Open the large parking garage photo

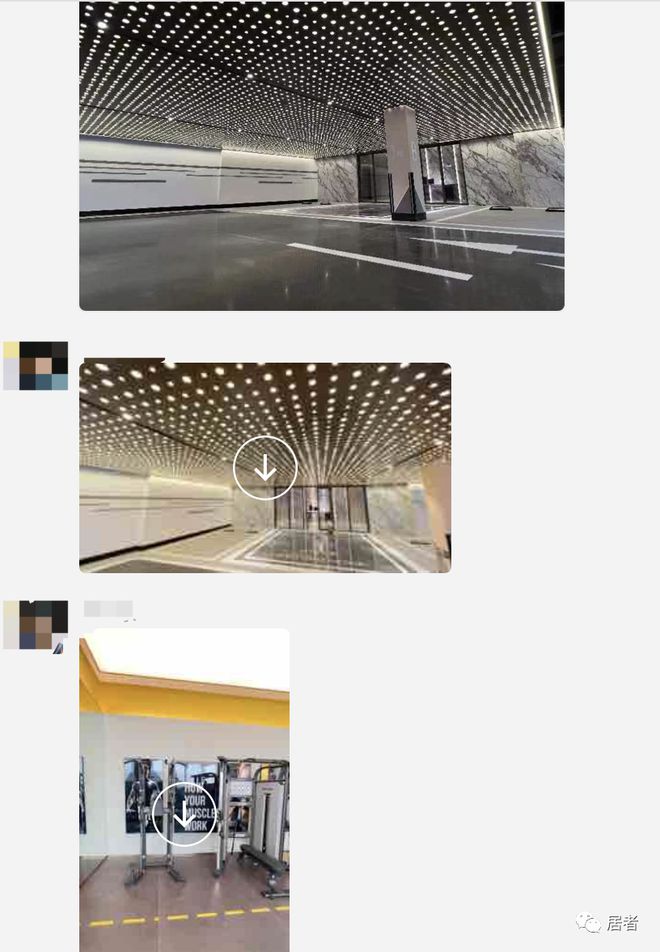click(321, 155)
